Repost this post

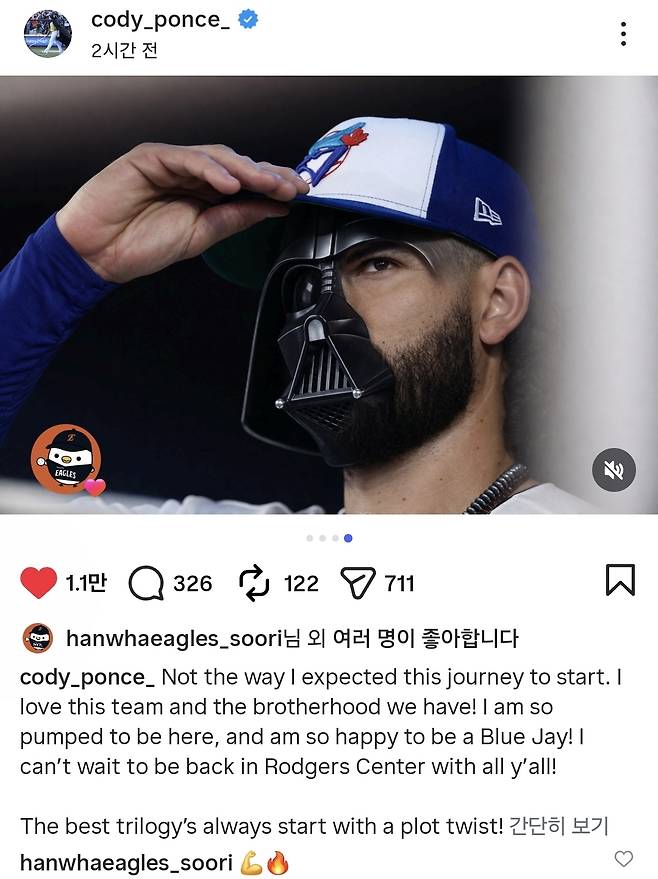(256, 582)
